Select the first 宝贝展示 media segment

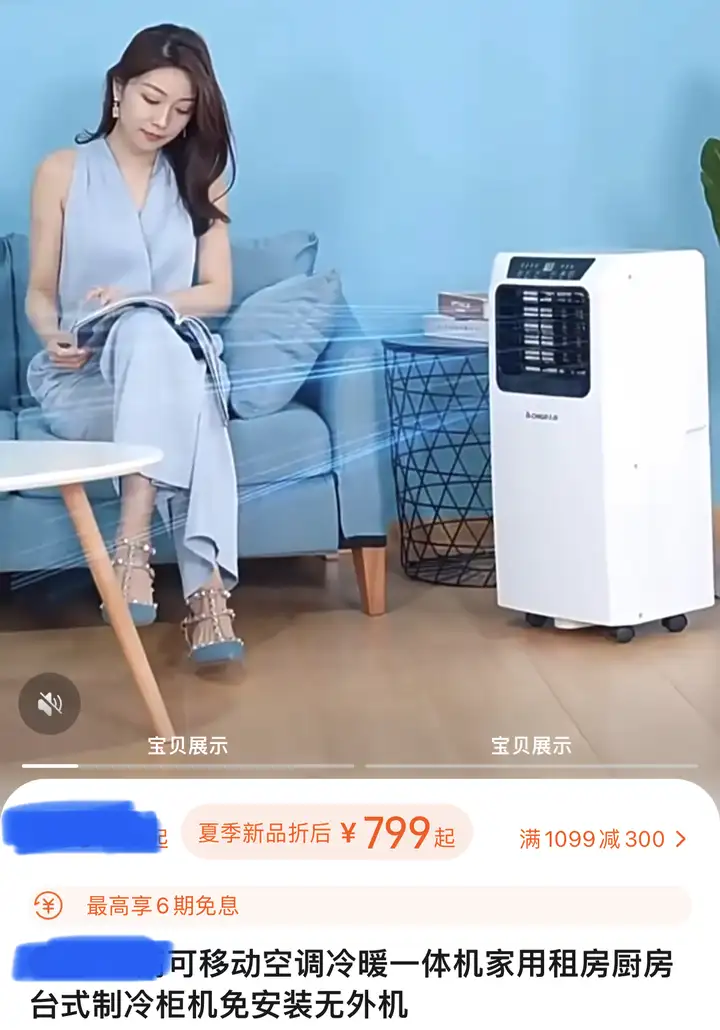188,746
